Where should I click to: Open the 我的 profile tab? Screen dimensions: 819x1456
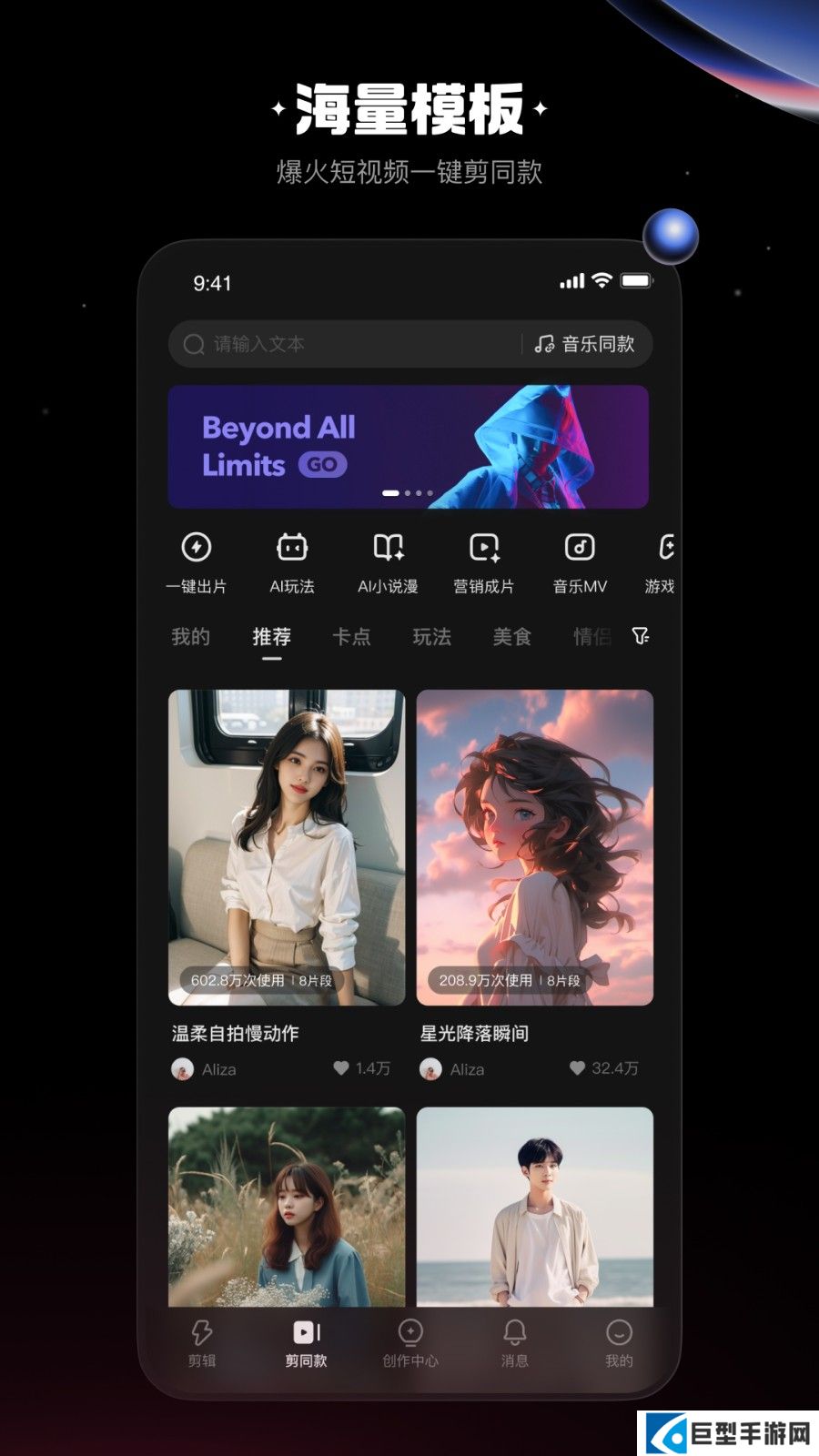click(617, 1342)
